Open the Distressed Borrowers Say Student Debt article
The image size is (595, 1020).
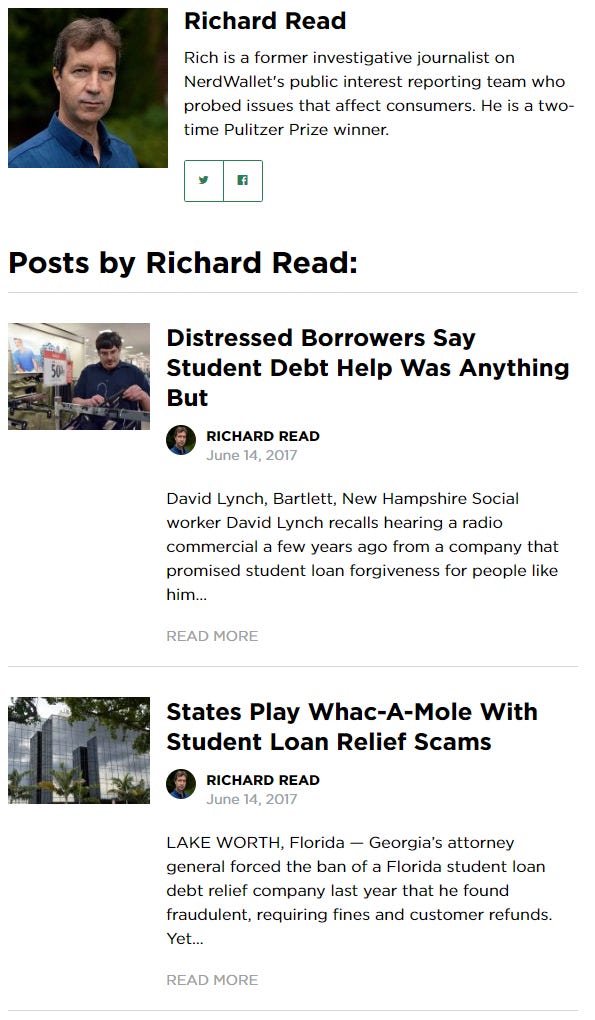[367, 368]
